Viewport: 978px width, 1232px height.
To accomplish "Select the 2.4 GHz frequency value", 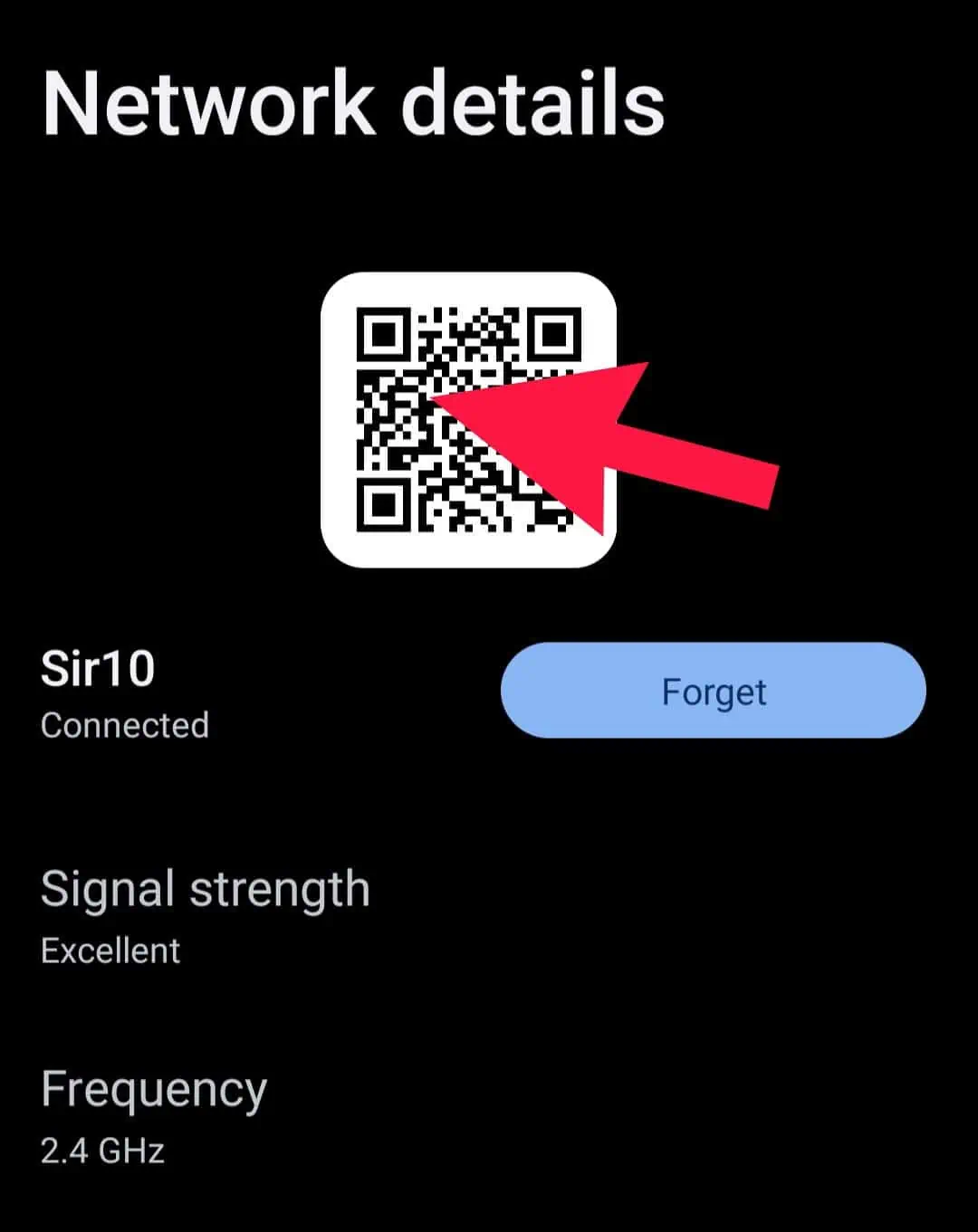I will click(x=102, y=1150).
